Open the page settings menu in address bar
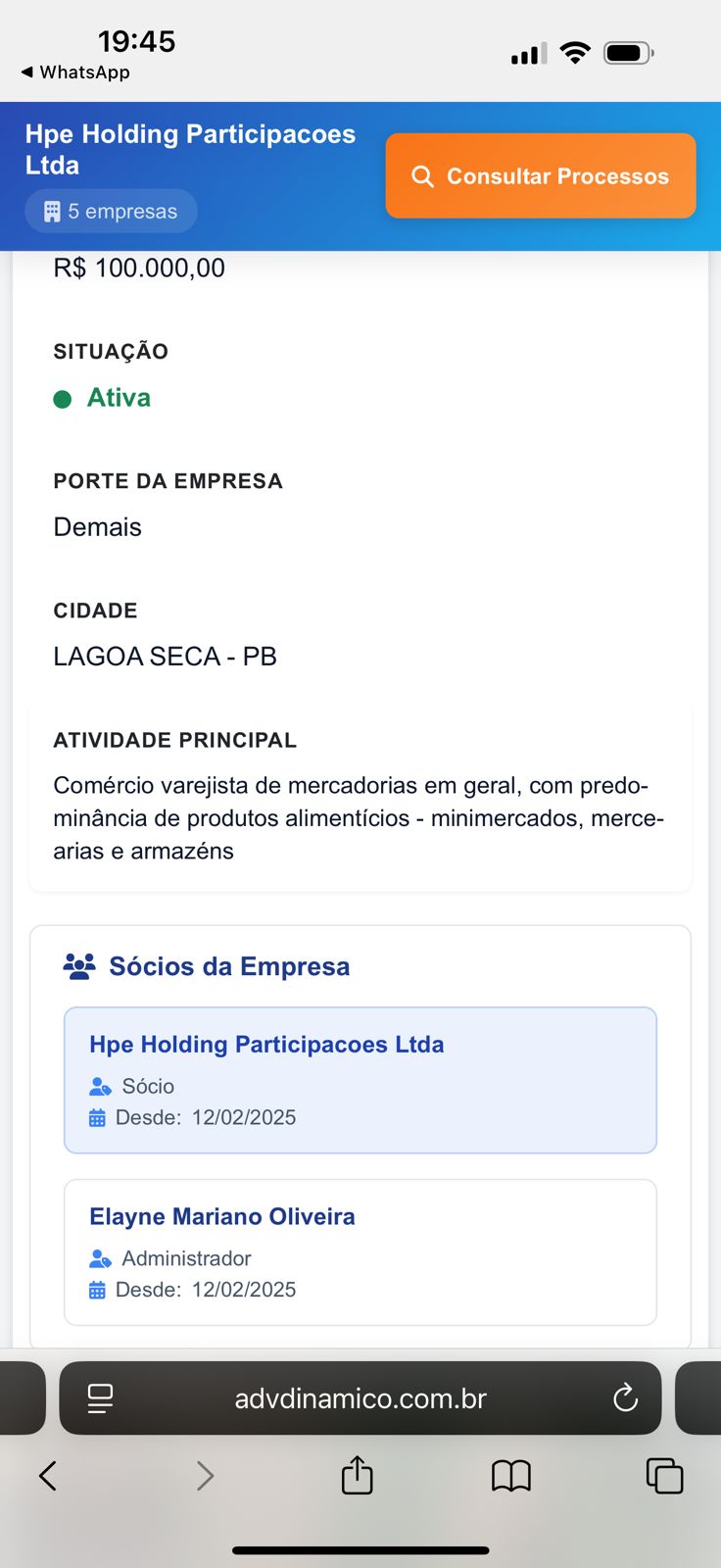 coord(100,1398)
